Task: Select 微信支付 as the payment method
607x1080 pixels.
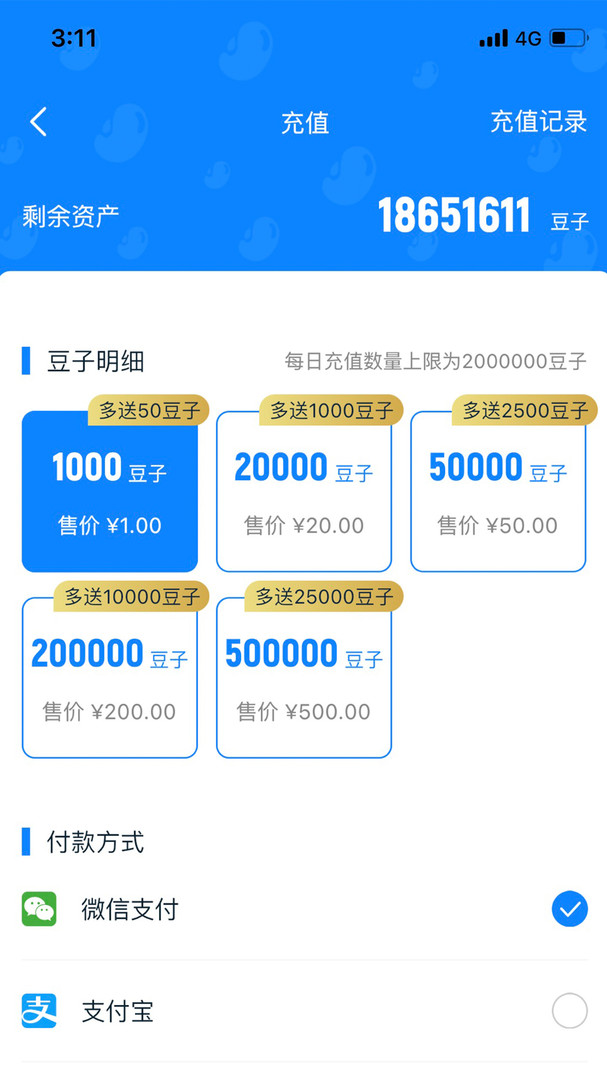Action: [304, 909]
